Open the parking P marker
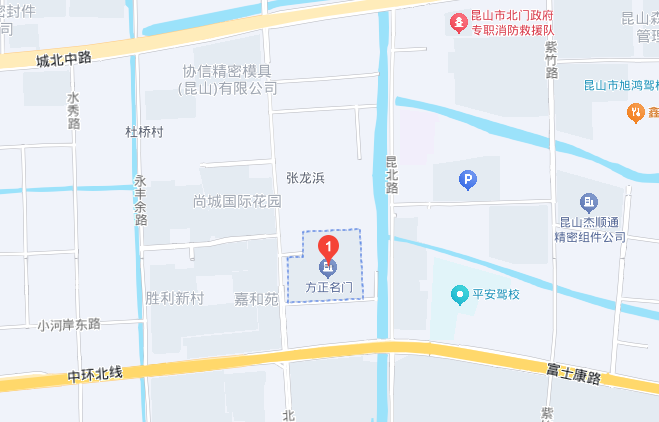The height and width of the screenshot is (422, 659). pyautogui.click(x=467, y=181)
